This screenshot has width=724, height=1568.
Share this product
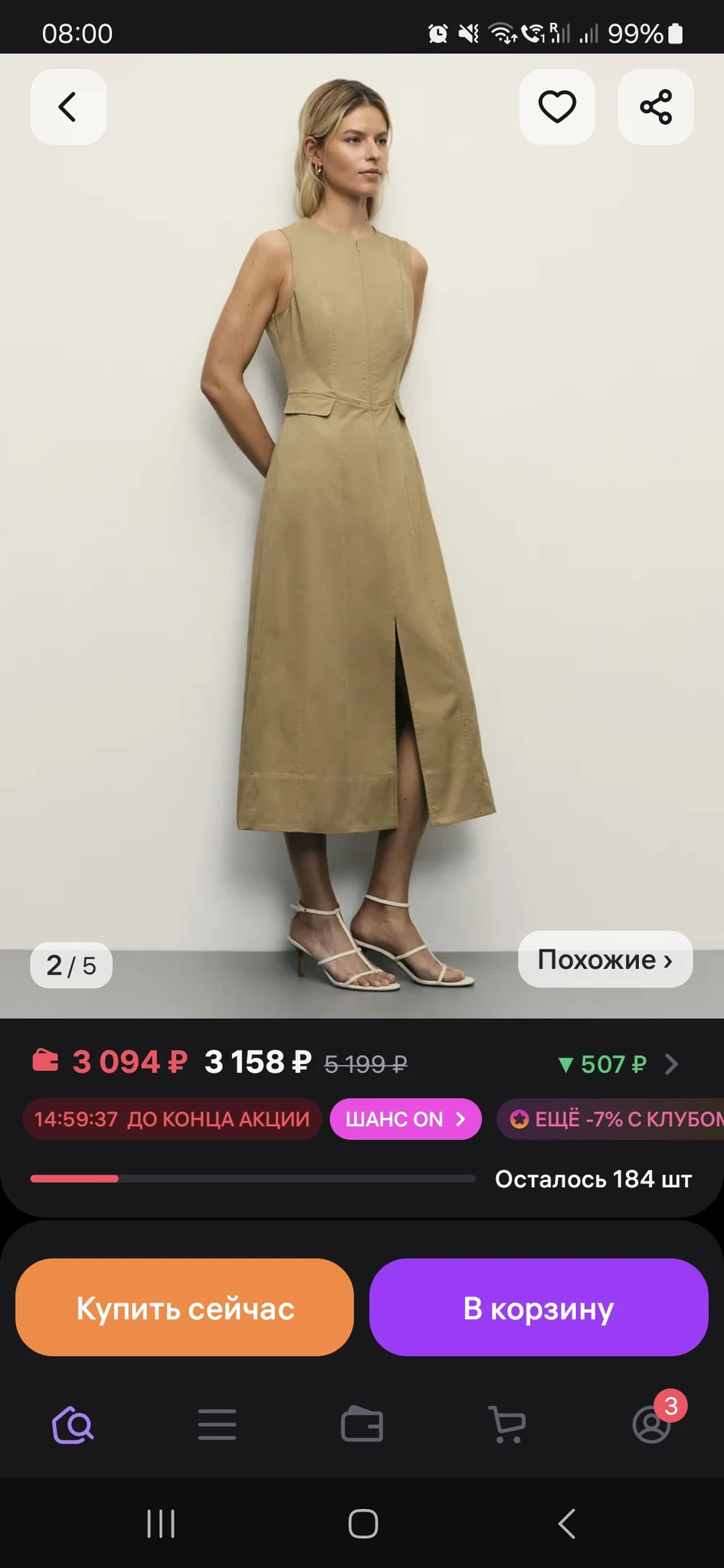tap(656, 107)
